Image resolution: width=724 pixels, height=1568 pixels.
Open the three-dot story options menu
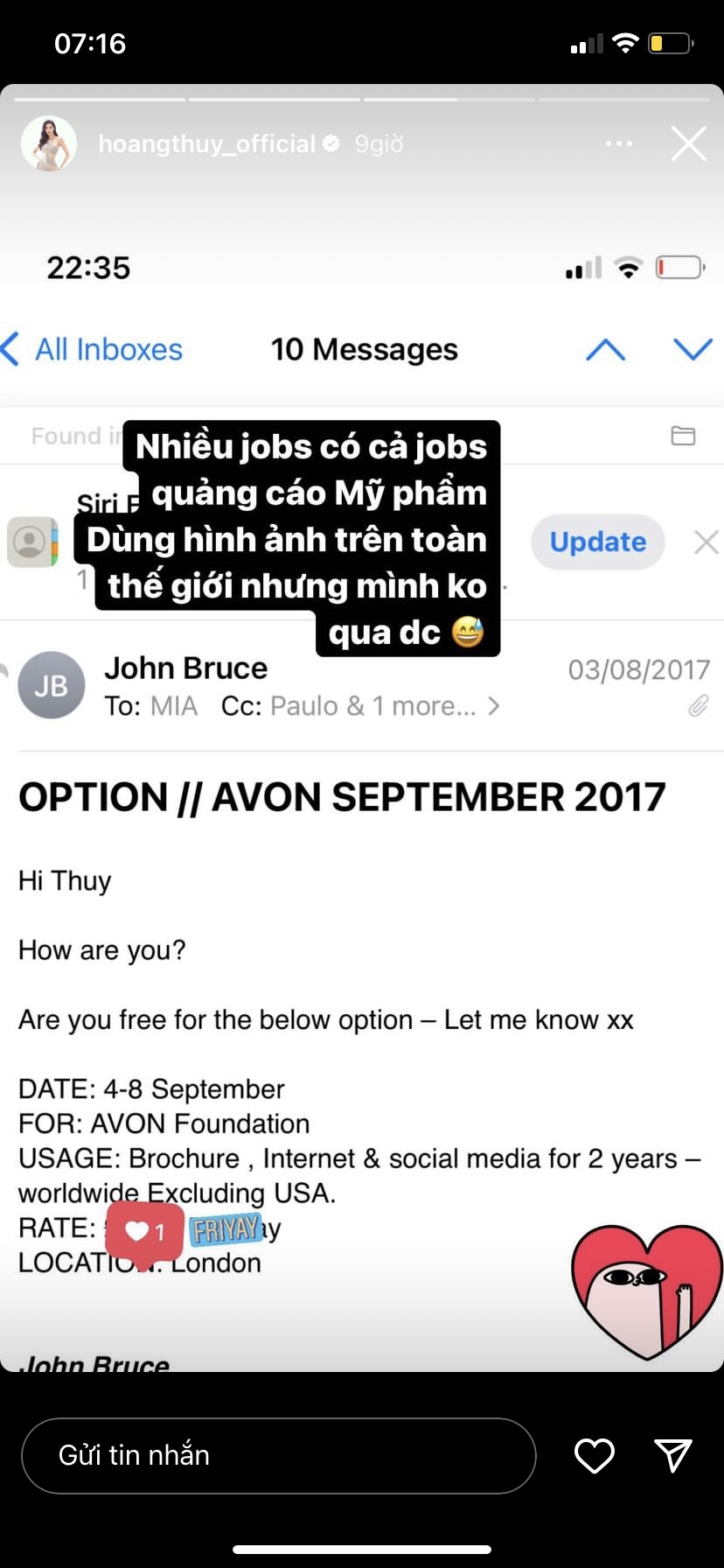(x=619, y=143)
